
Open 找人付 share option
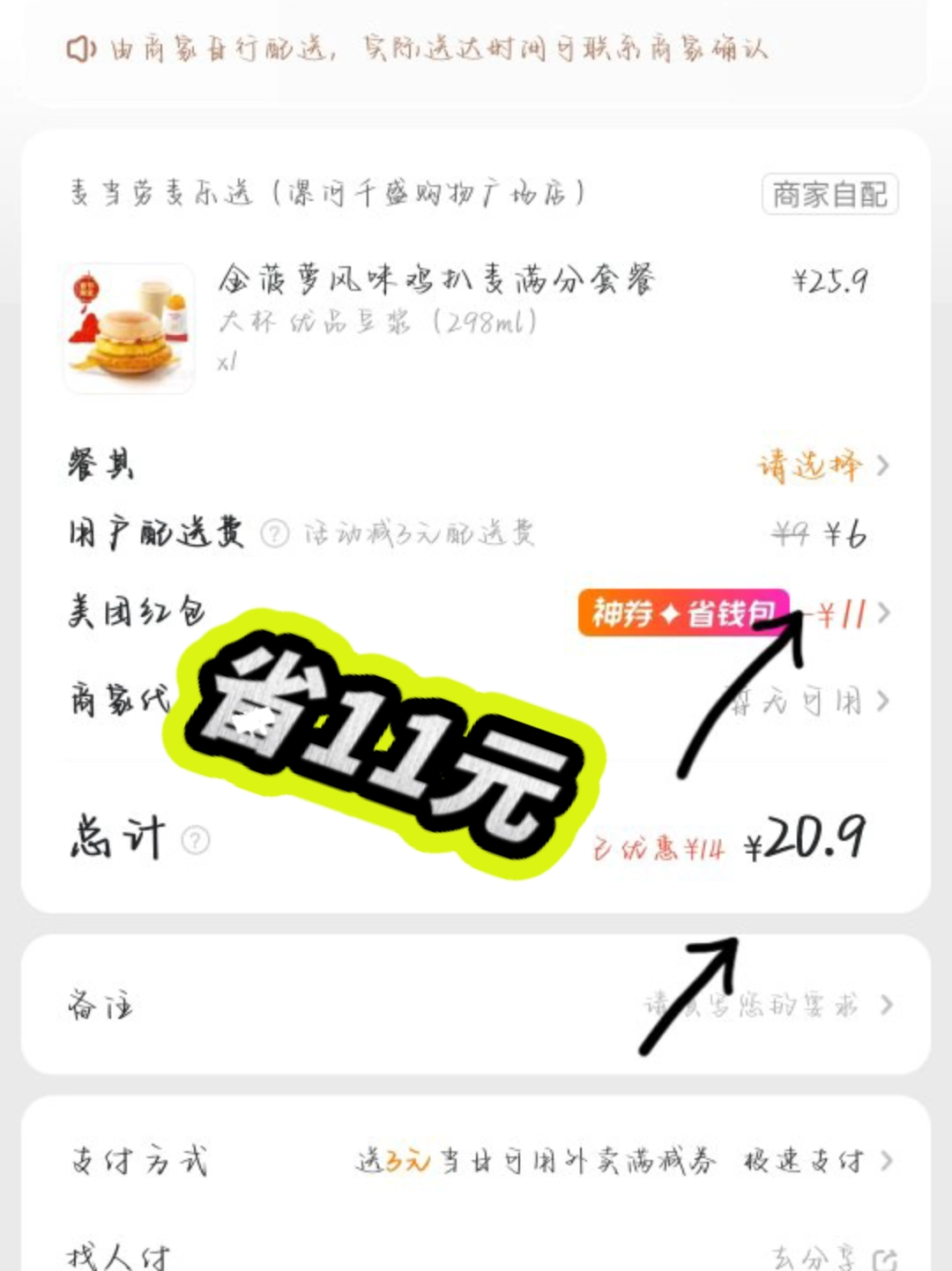(x=832, y=1257)
